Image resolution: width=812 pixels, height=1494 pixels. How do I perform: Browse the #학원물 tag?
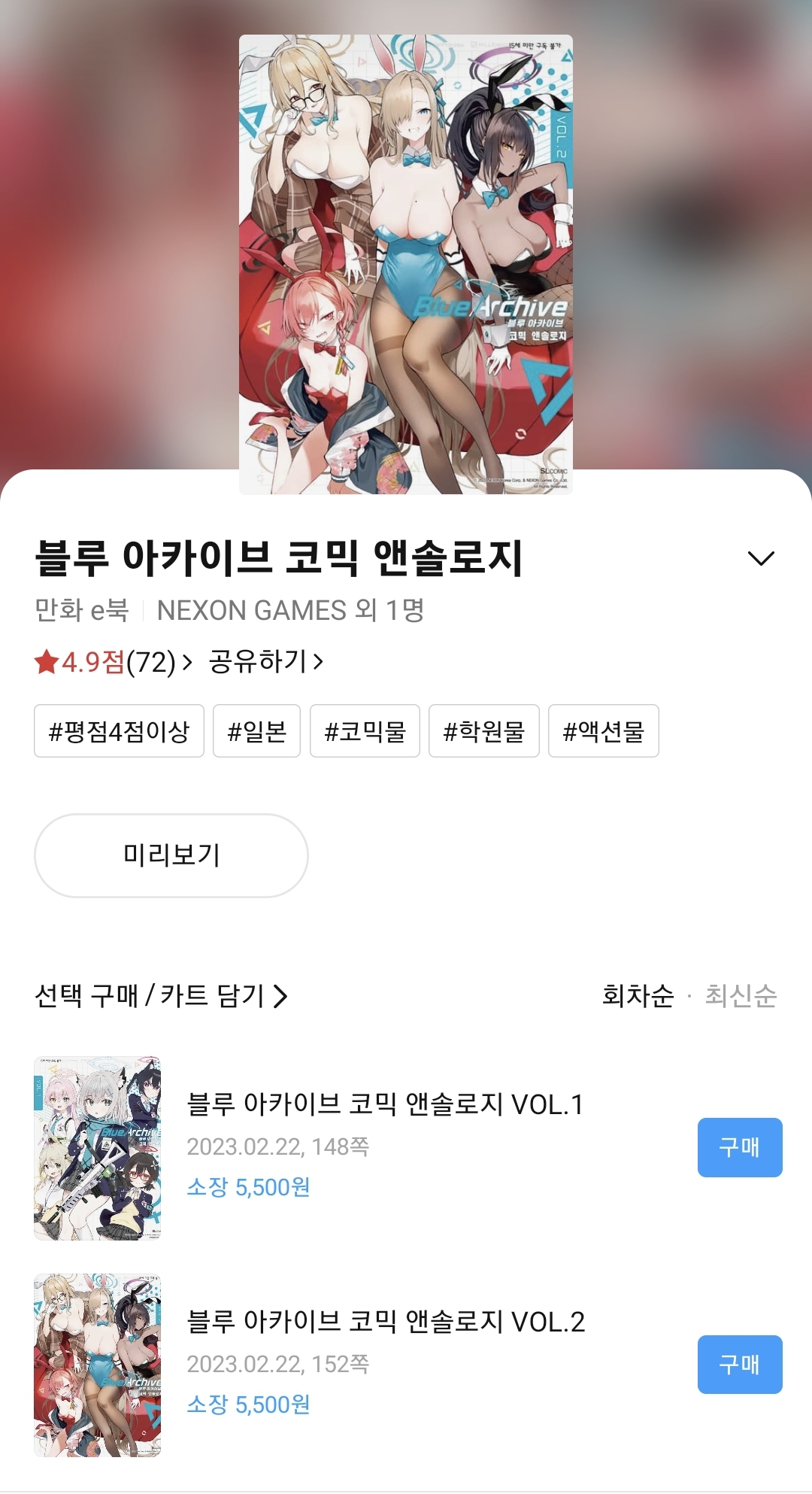(x=483, y=731)
